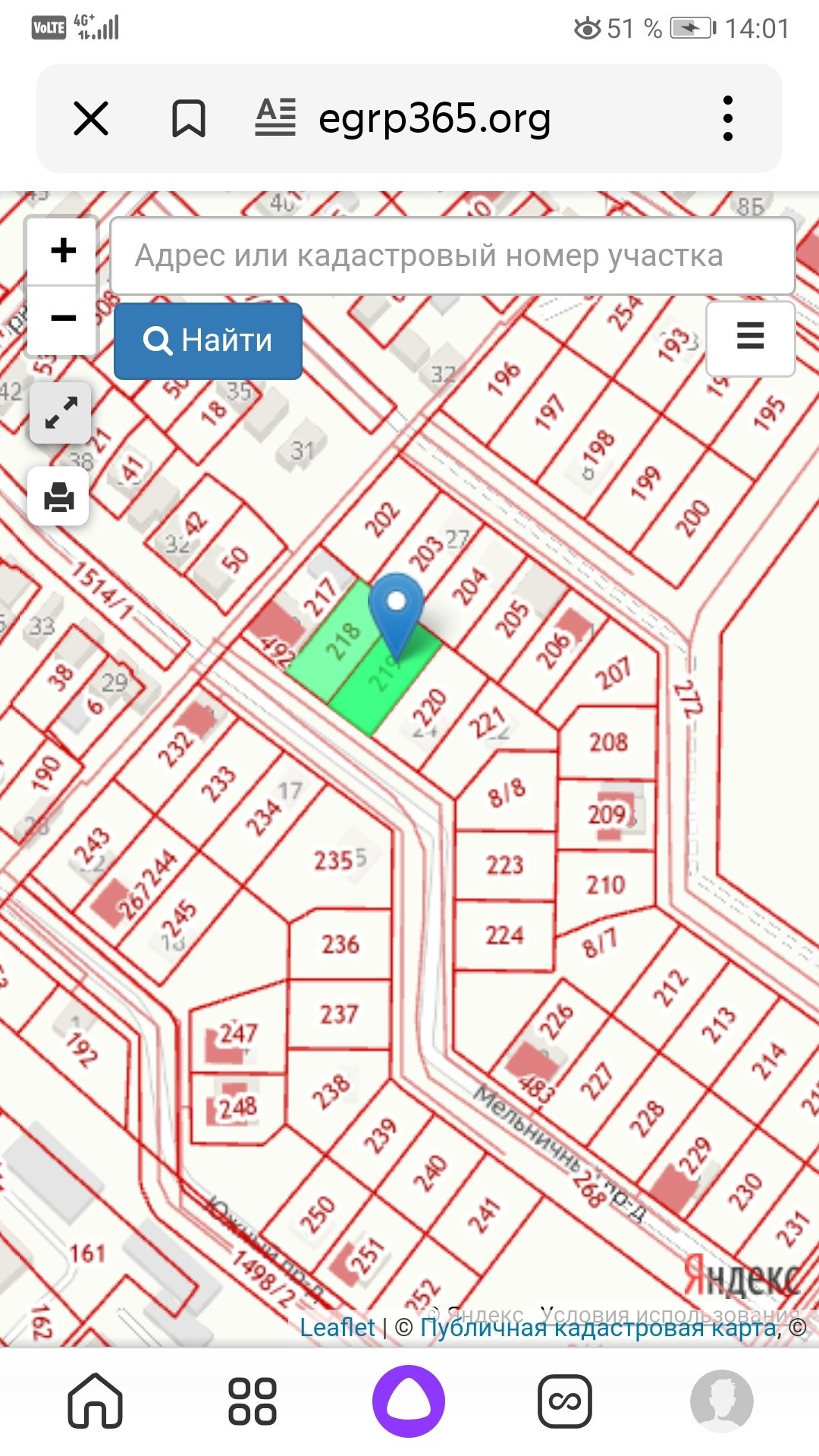Screen dimensions: 819x1456
Task: Tap the Найти search button
Action: pyautogui.click(x=209, y=340)
